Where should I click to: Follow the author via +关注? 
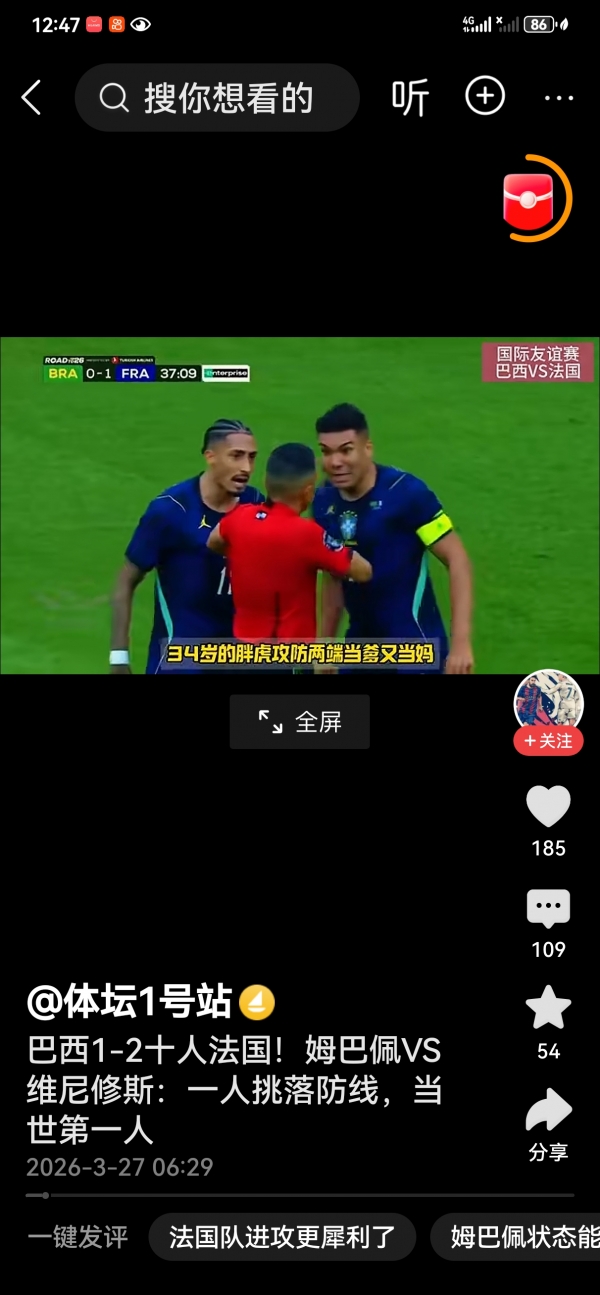point(548,741)
